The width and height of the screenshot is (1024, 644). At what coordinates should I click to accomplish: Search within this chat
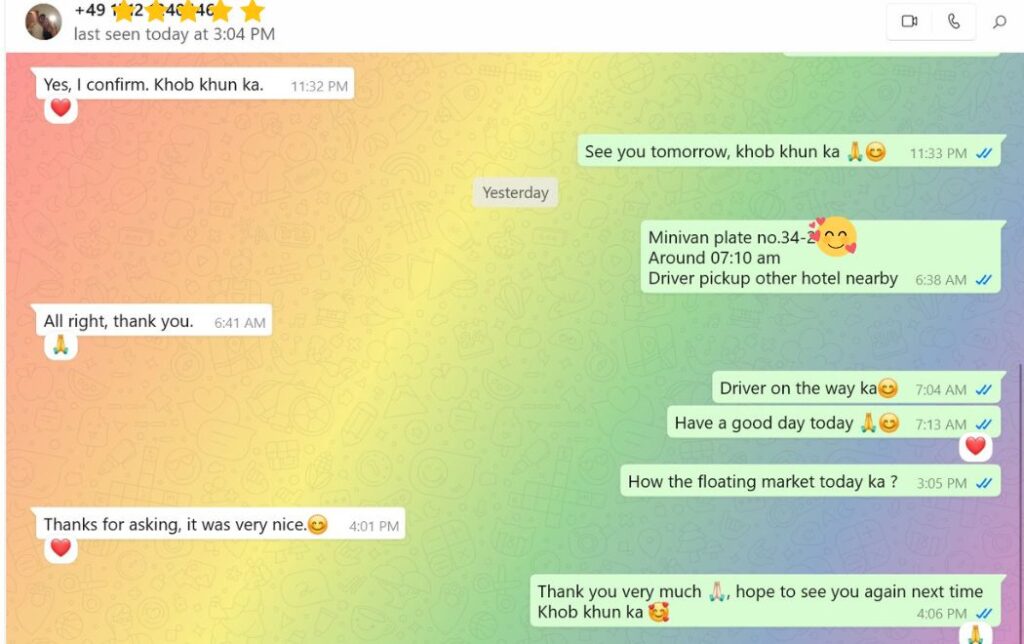[x=998, y=21]
